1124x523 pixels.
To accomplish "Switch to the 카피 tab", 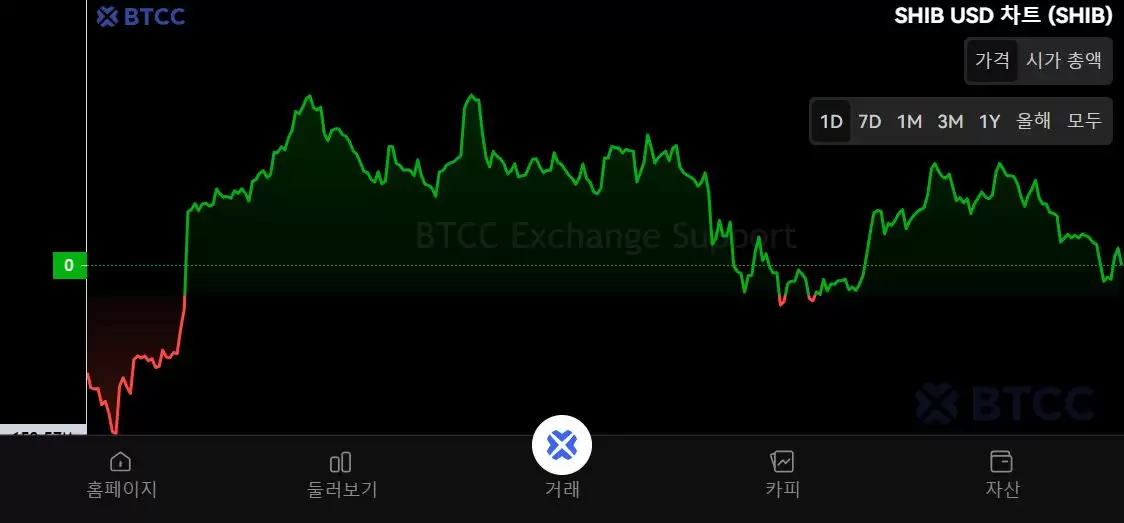I will [782, 473].
